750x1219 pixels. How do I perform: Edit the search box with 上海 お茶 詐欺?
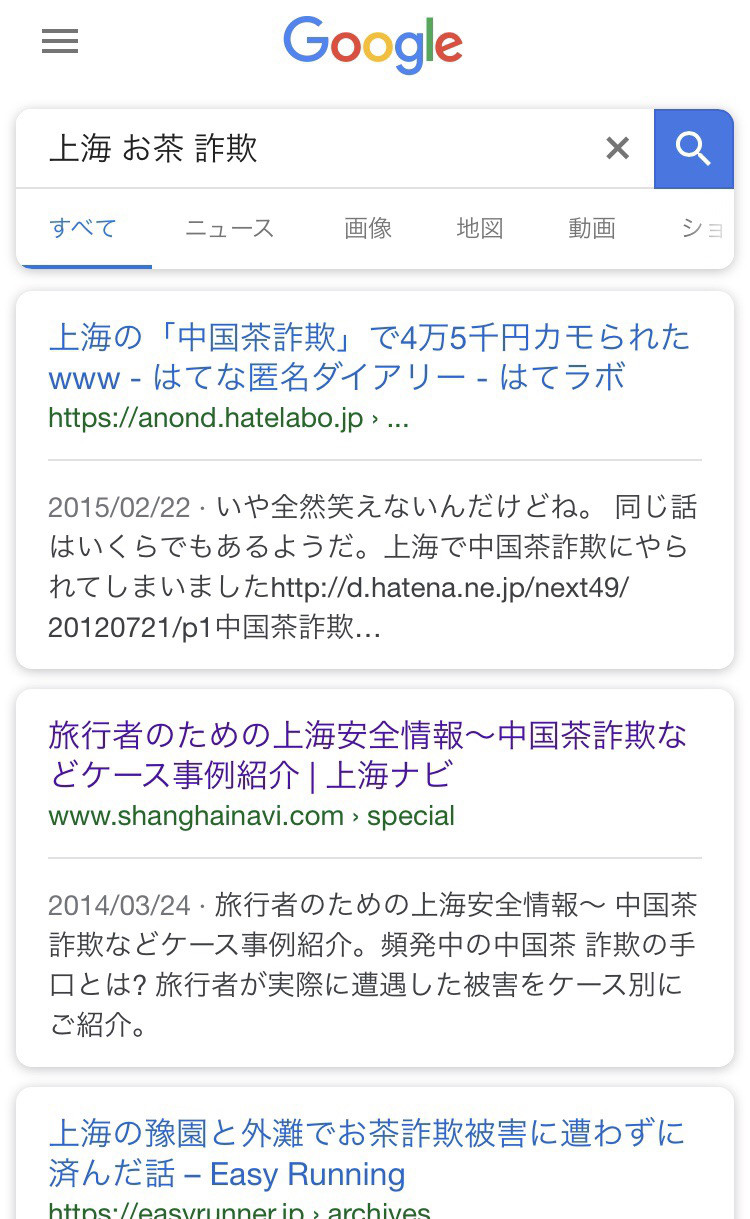point(320,149)
